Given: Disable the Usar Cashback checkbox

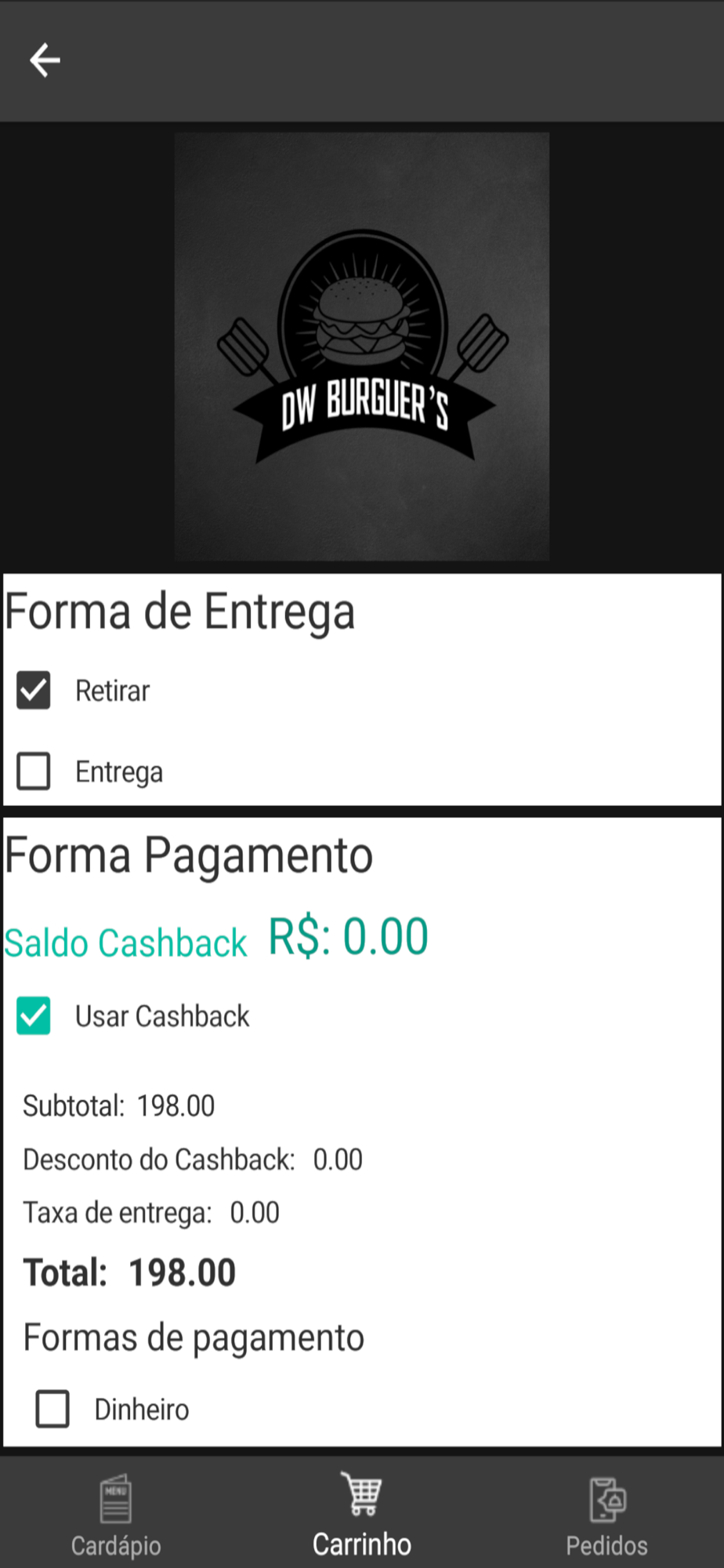Looking at the screenshot, I should [x=34, y=1015].
